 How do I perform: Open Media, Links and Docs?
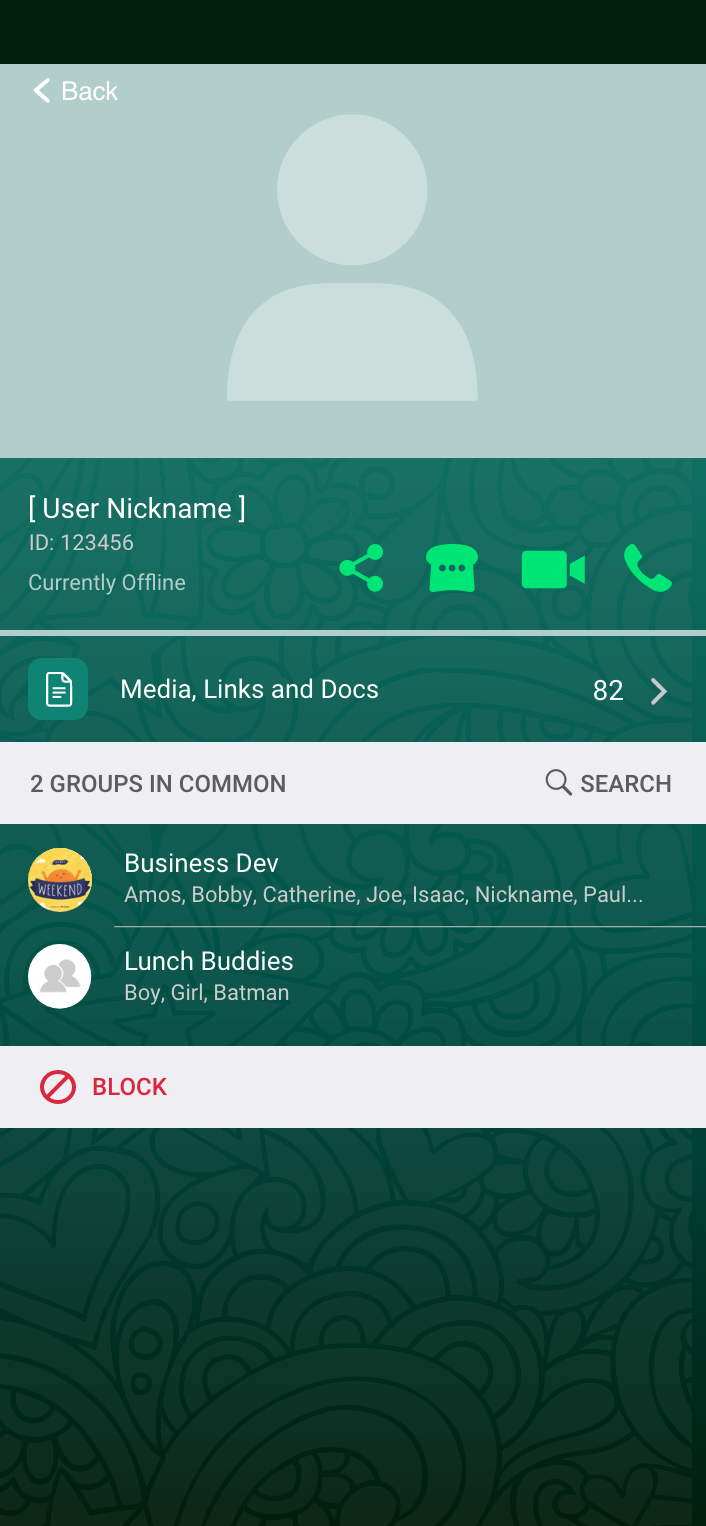(x=353, y=690)
